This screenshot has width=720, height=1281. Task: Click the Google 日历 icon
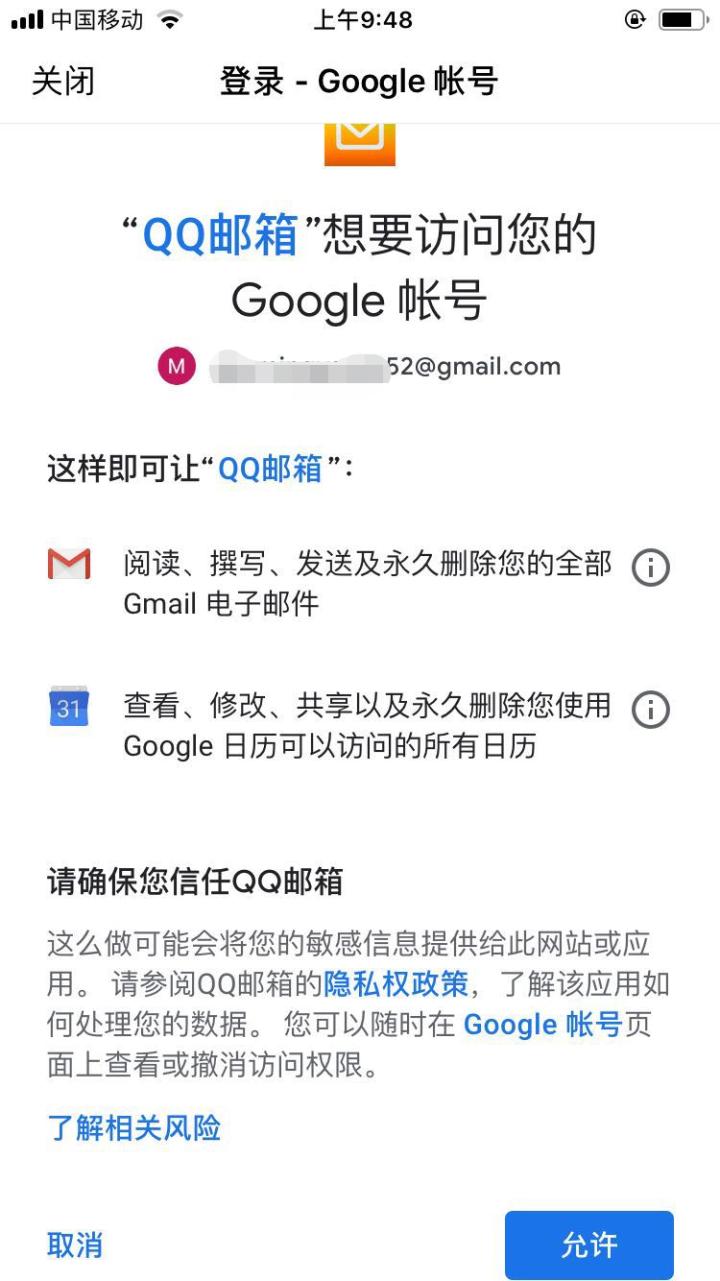click(67, 710)
